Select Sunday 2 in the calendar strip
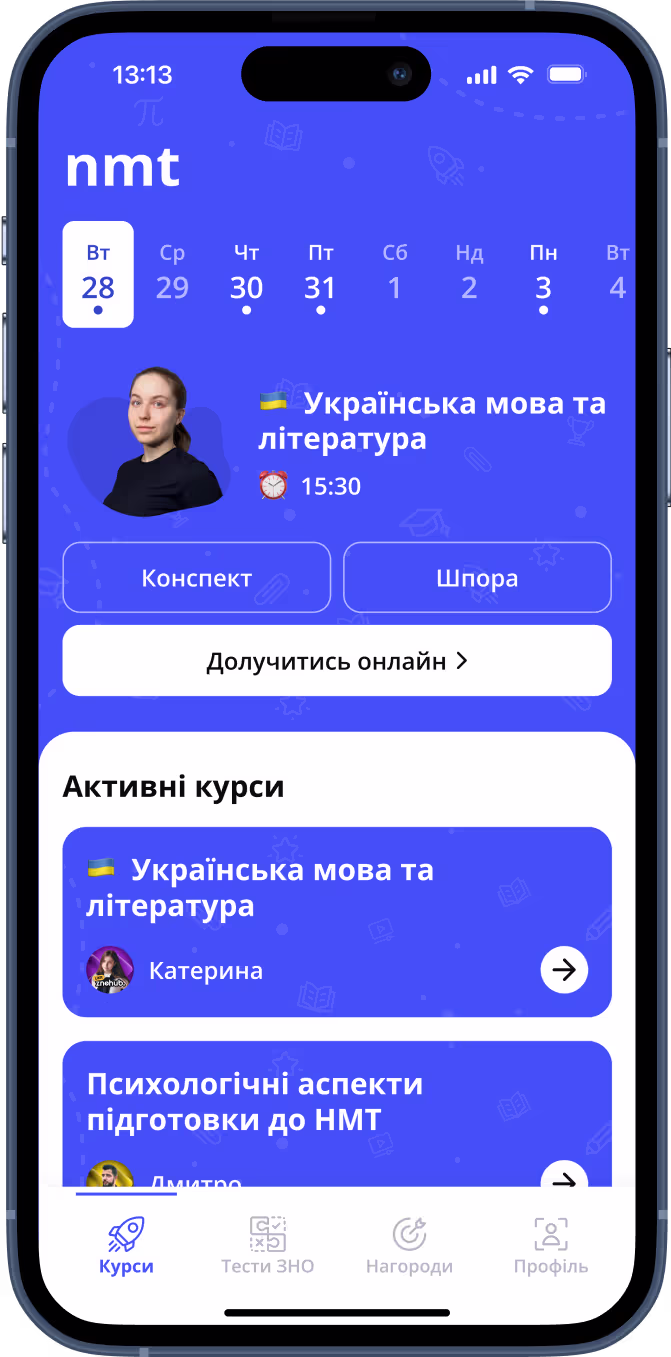The height and width of the screenshot is (1357, 671). click(469, 274)
